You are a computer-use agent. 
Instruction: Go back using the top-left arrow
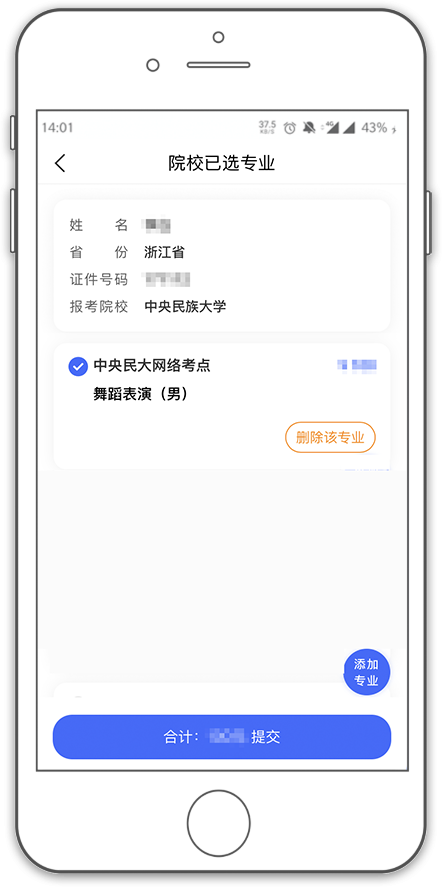tap(60, 163)
